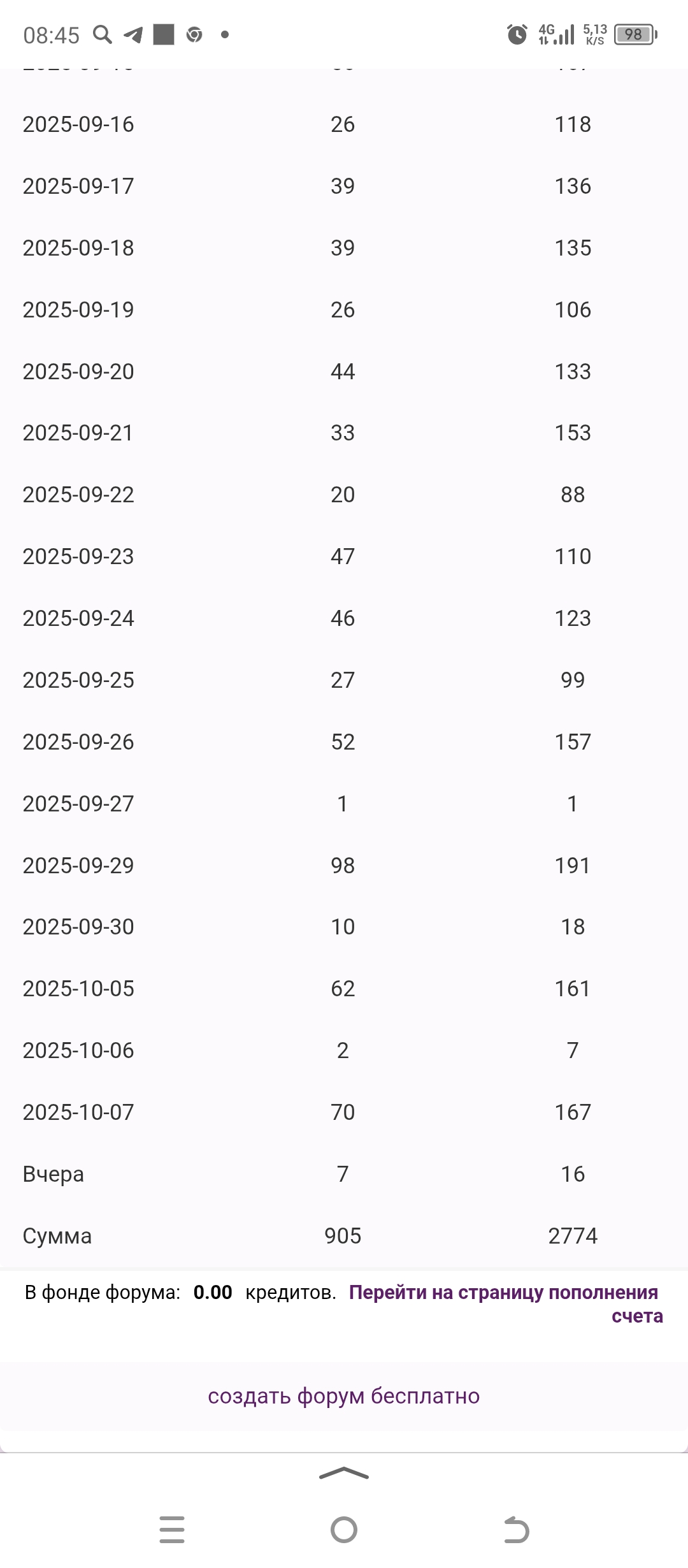Go to the home screen
The image size is (688, 1568).
(x=344, y=1530)
